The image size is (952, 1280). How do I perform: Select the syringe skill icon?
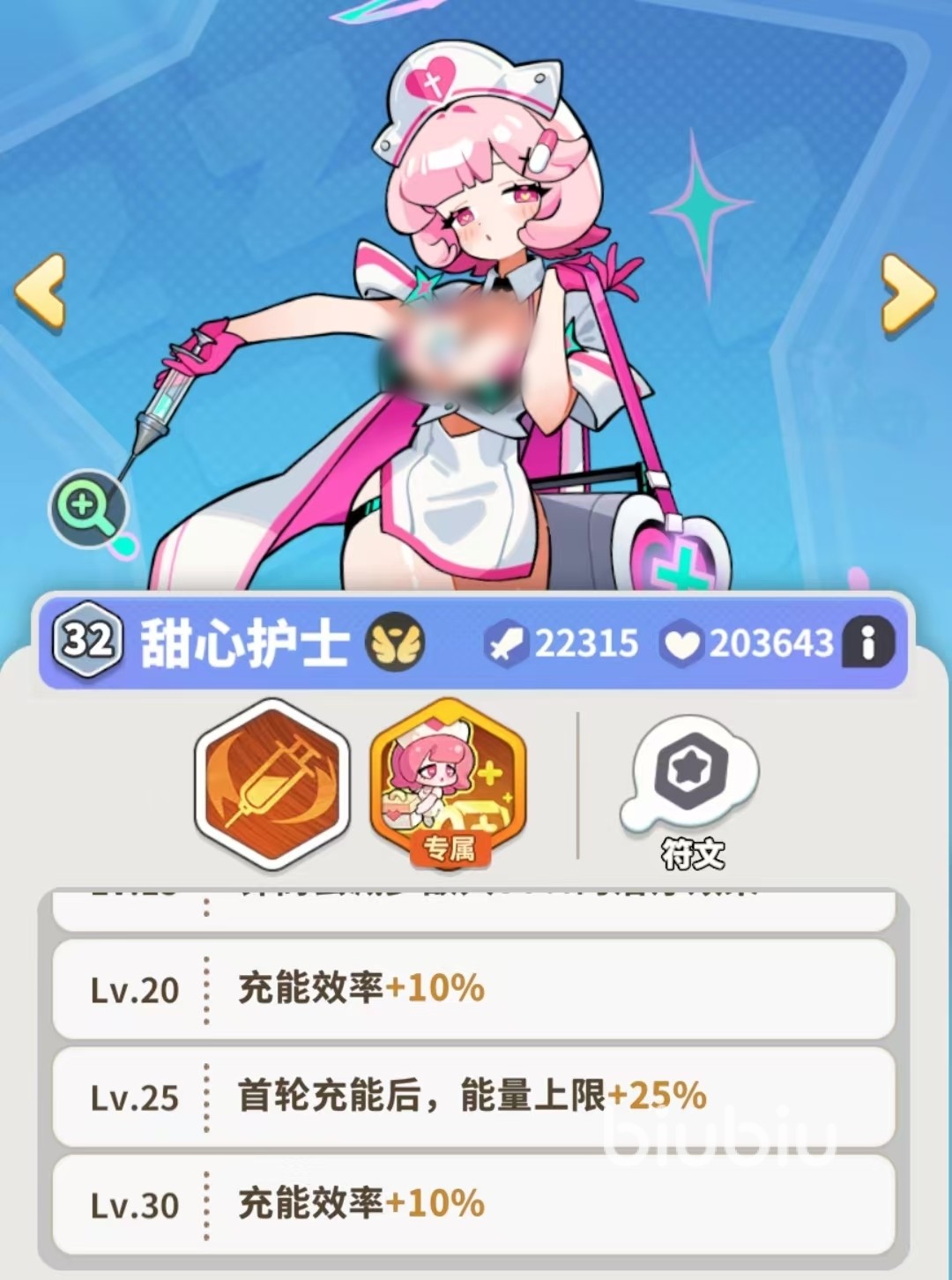point(272,783)
